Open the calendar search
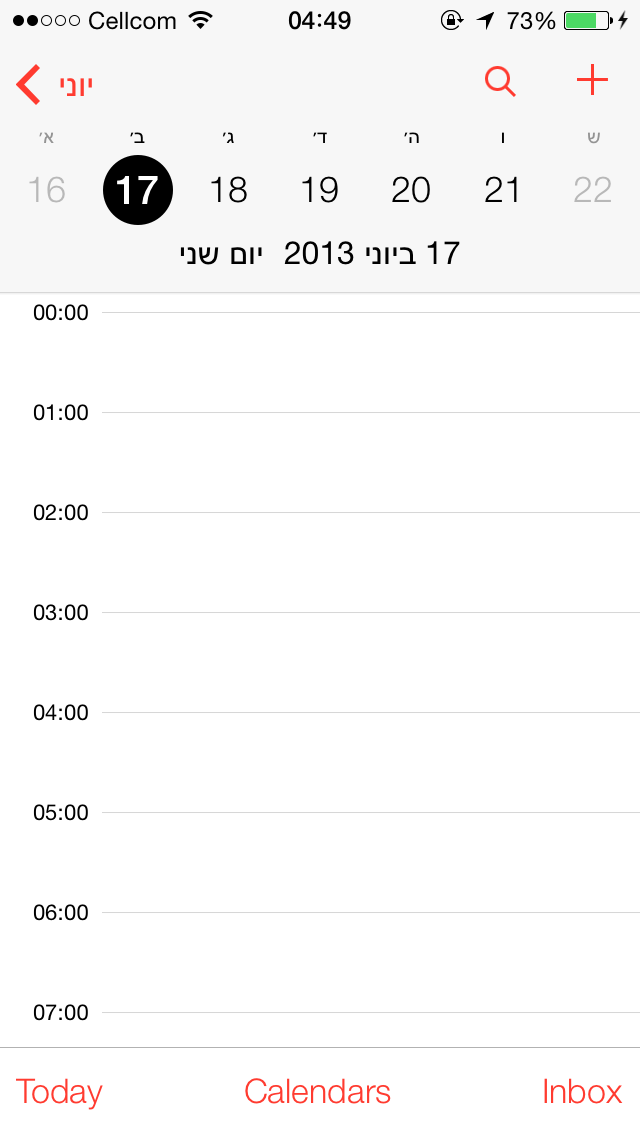Viewport: 640px width, 1136px height. [500, 82]
